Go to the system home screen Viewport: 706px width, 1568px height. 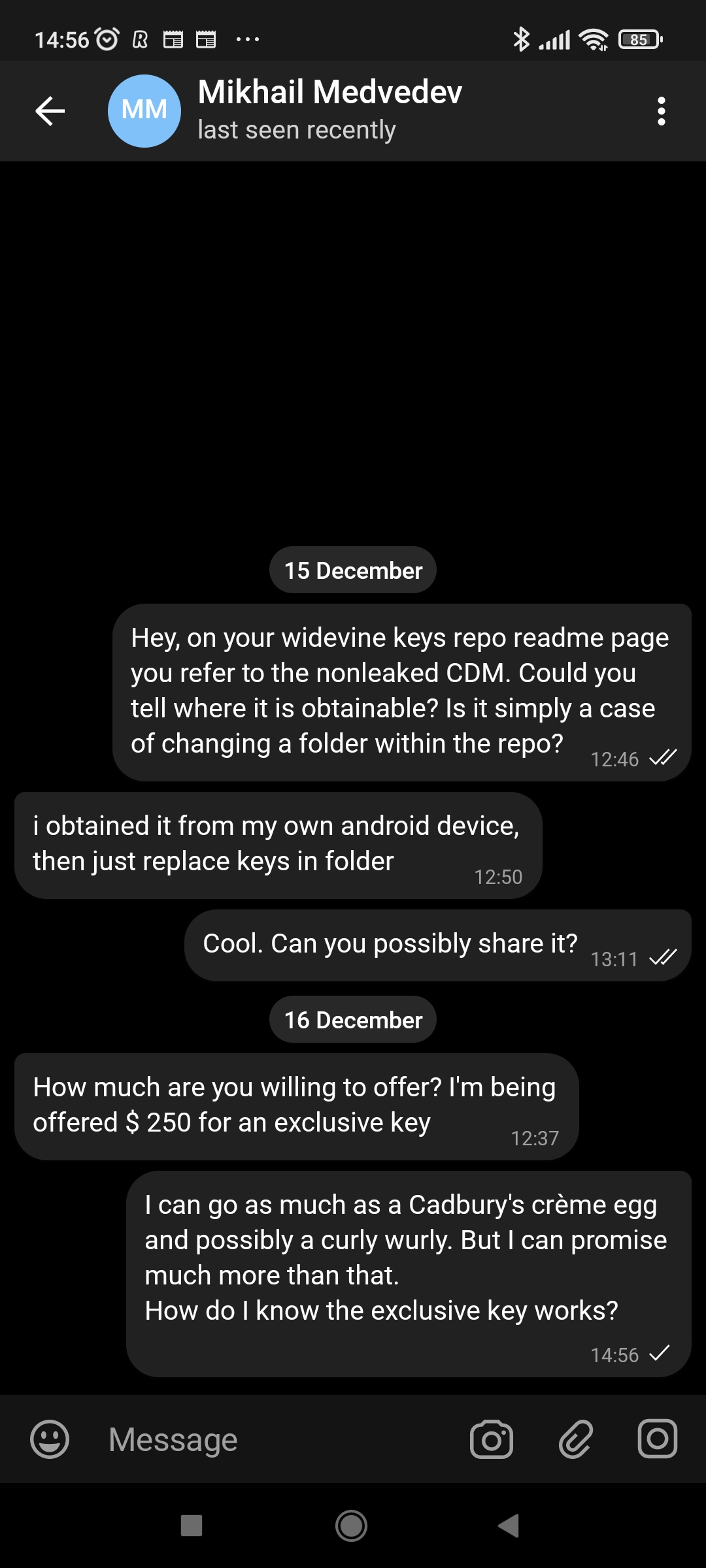[351, 1526]
